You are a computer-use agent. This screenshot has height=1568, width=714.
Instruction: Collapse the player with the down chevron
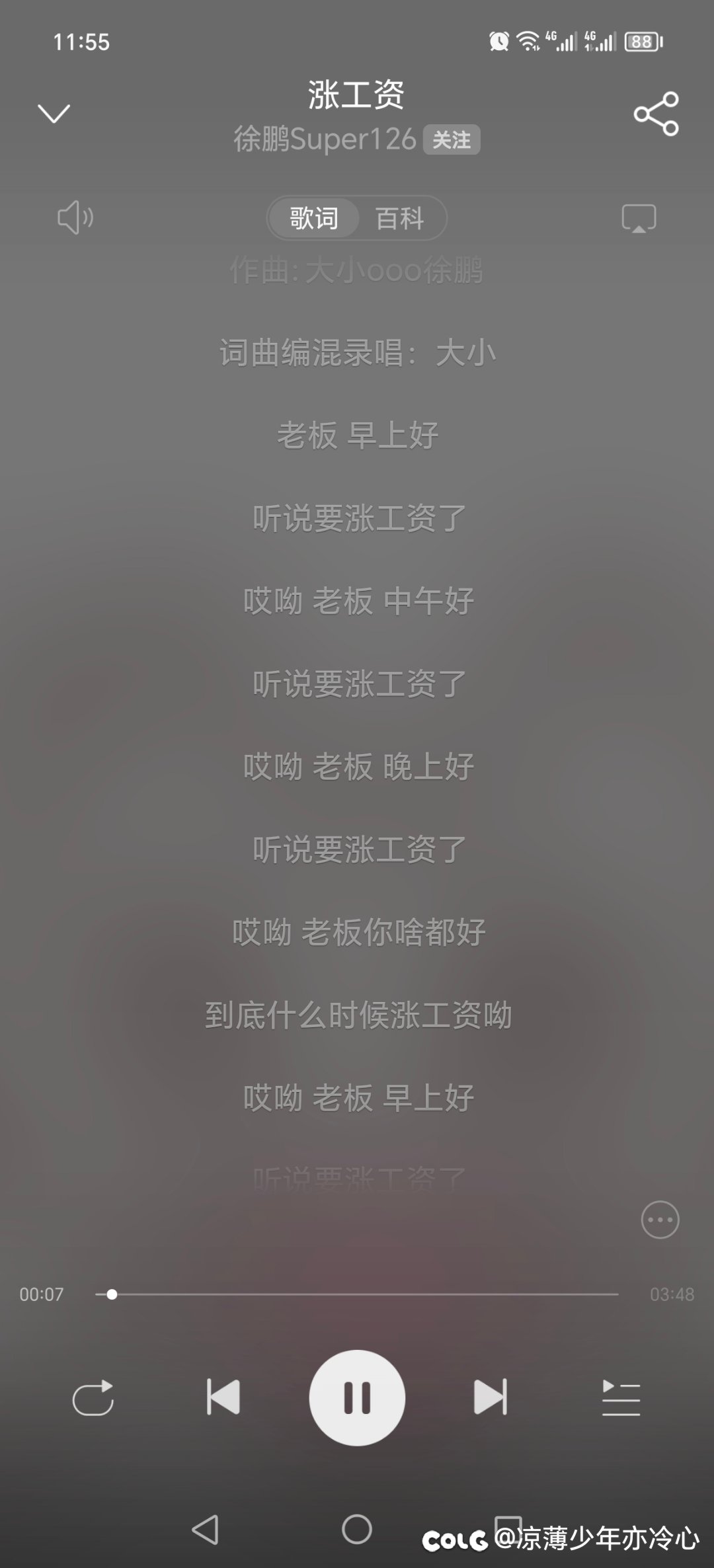tap(54, 114)
